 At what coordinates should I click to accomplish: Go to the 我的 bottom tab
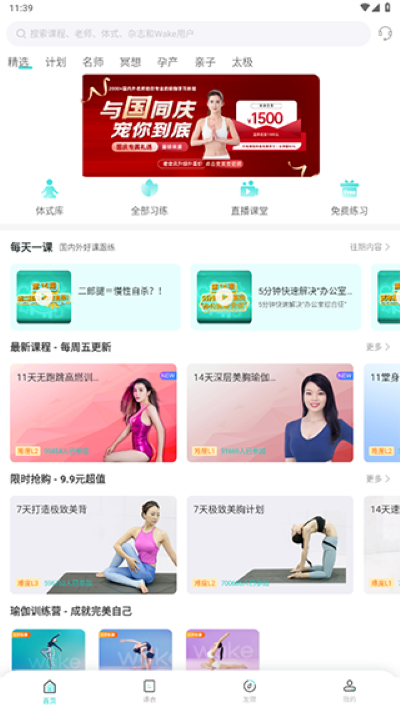349,691
